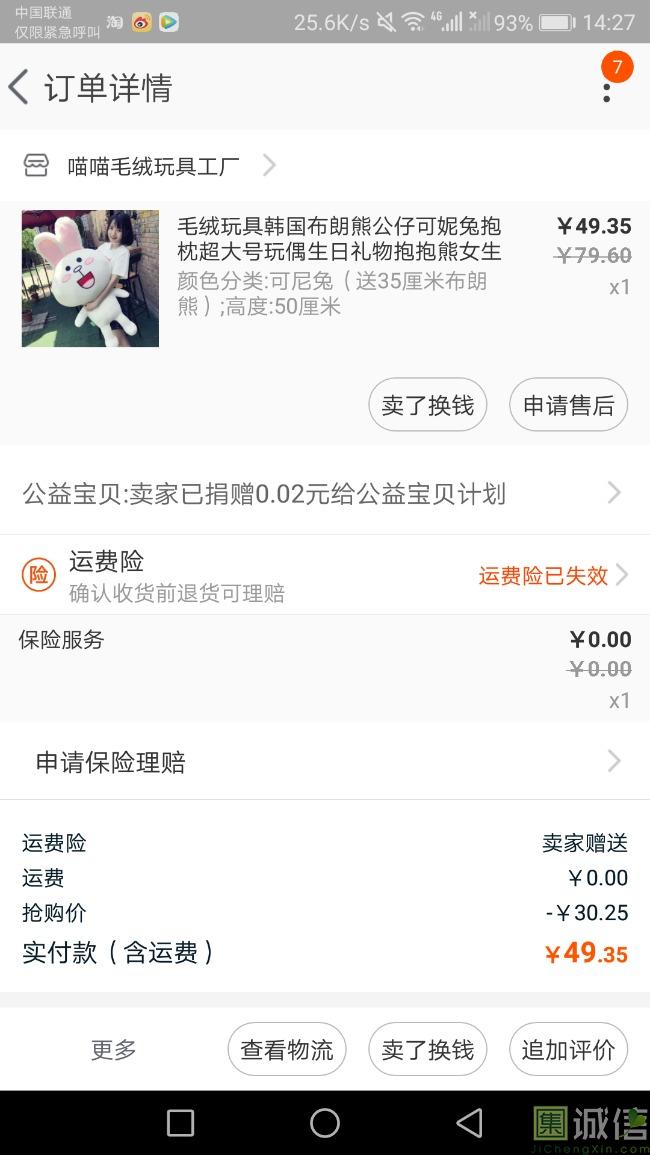
Task: Tap 卖了换钱 in the bottom bar
Action: pos(427,1050)
